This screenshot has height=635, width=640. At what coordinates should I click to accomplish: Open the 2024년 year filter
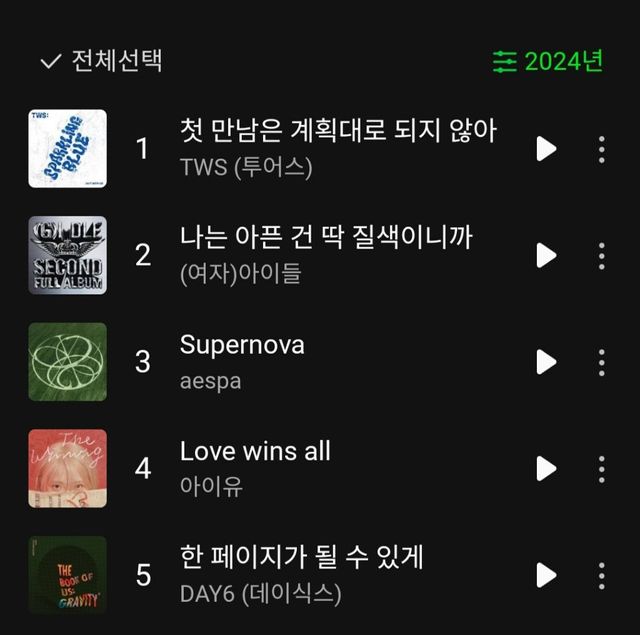548,61
